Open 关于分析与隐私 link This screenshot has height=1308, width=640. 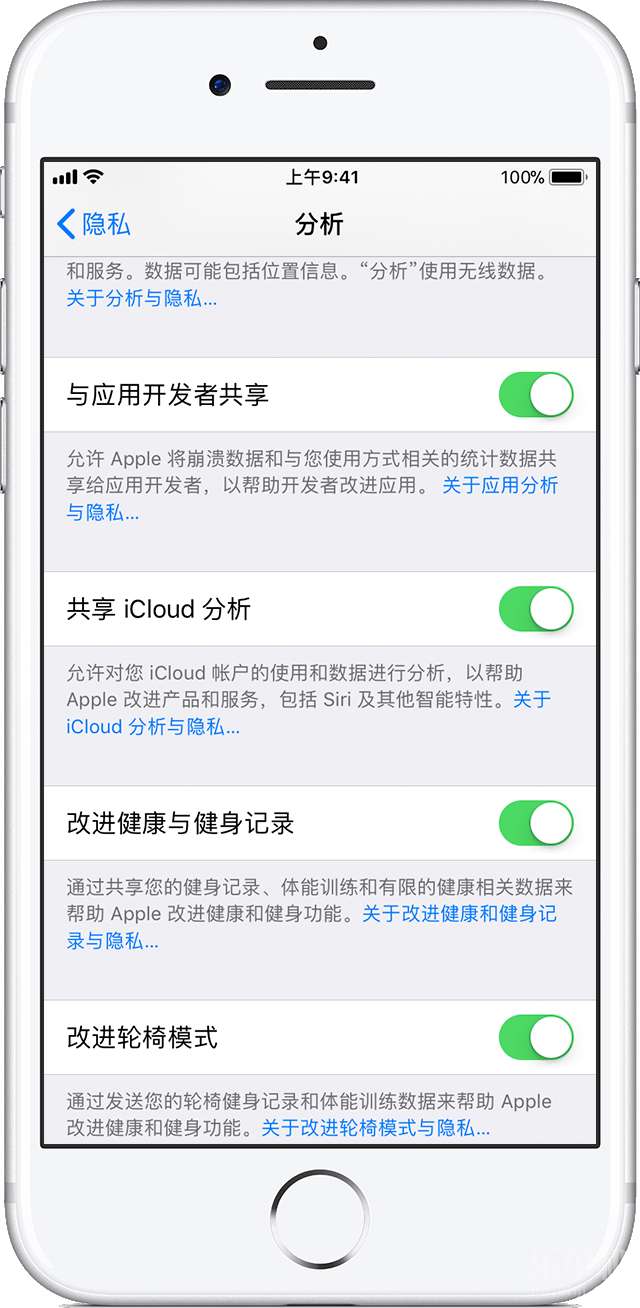pos(141,298)
